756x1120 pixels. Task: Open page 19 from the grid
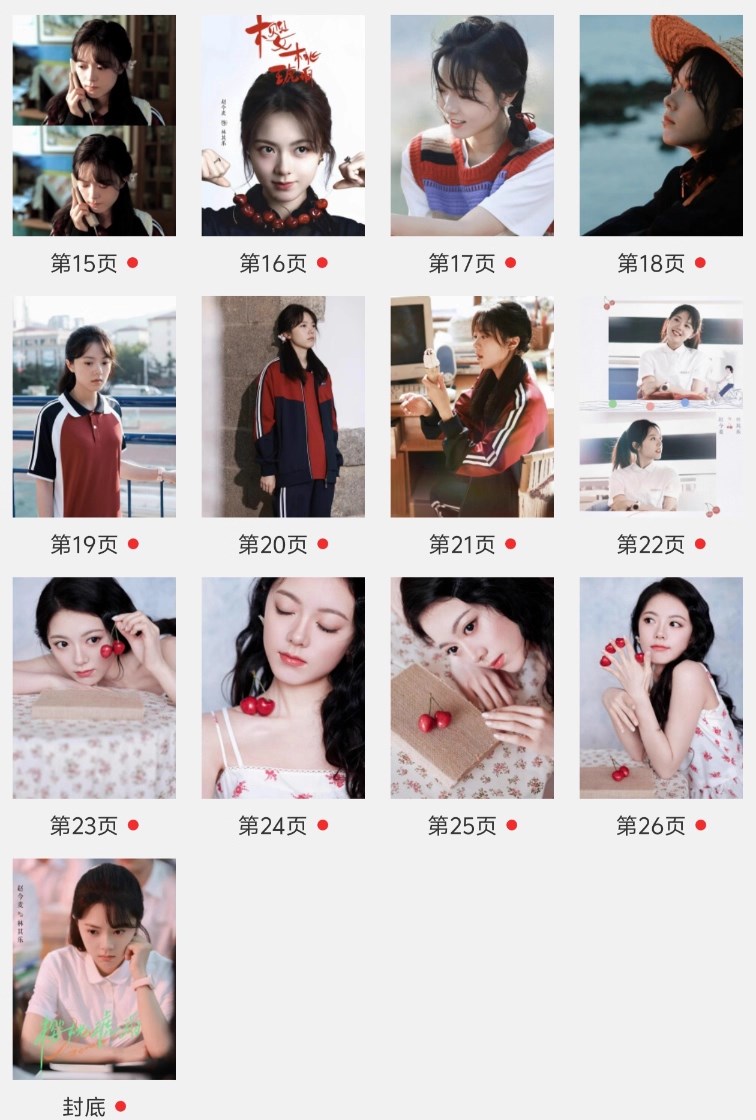(94, 406)
